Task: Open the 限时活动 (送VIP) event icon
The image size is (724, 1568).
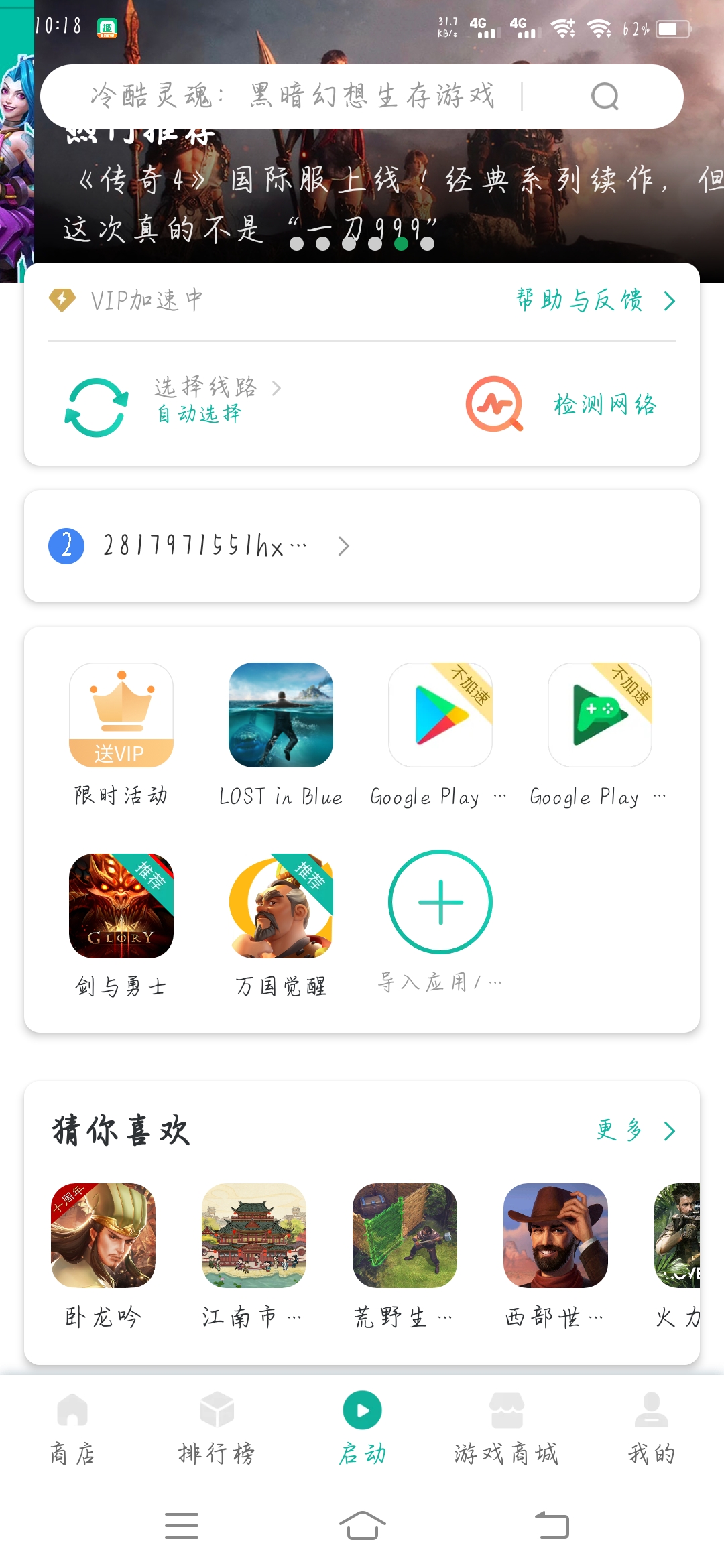Action: (x=123, y=715)
